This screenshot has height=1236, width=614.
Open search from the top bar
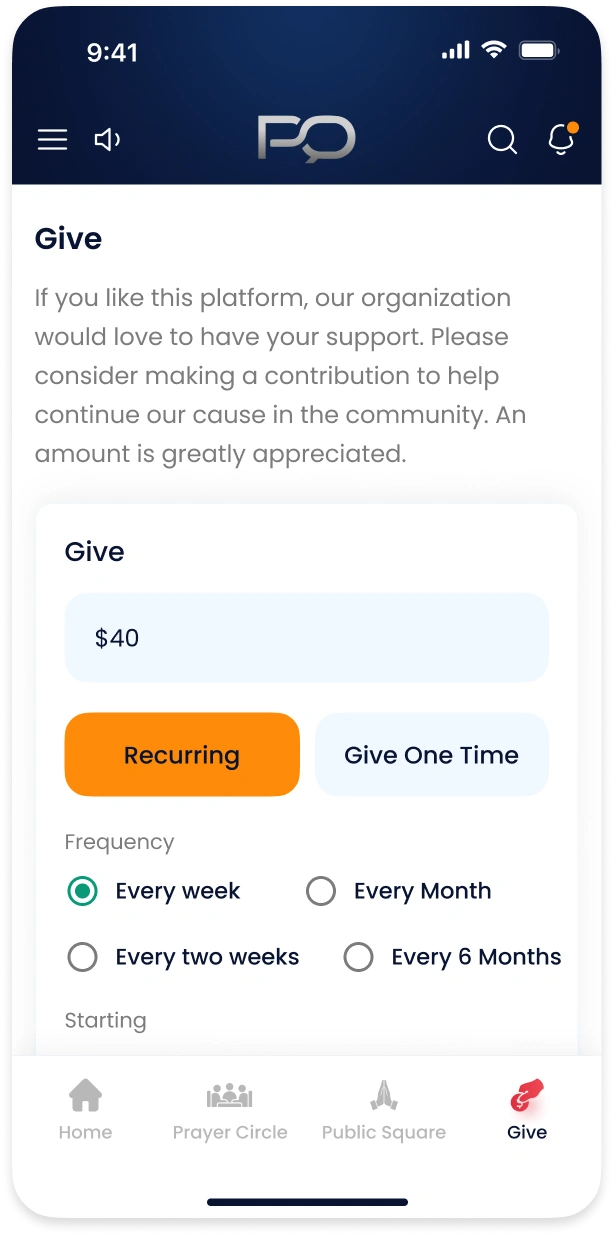point(502,140)
